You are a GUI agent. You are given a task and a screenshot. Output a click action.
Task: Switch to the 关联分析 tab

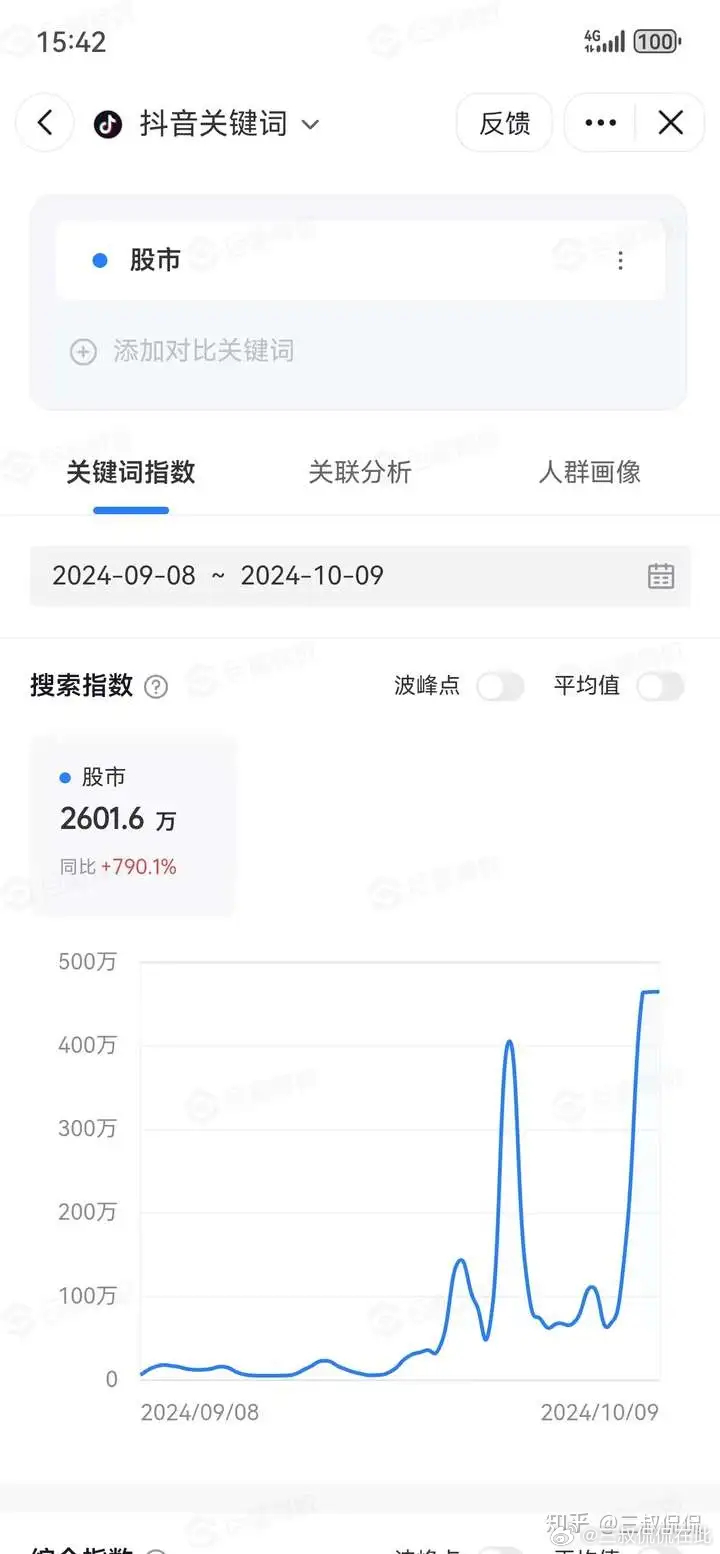(360, 472)
